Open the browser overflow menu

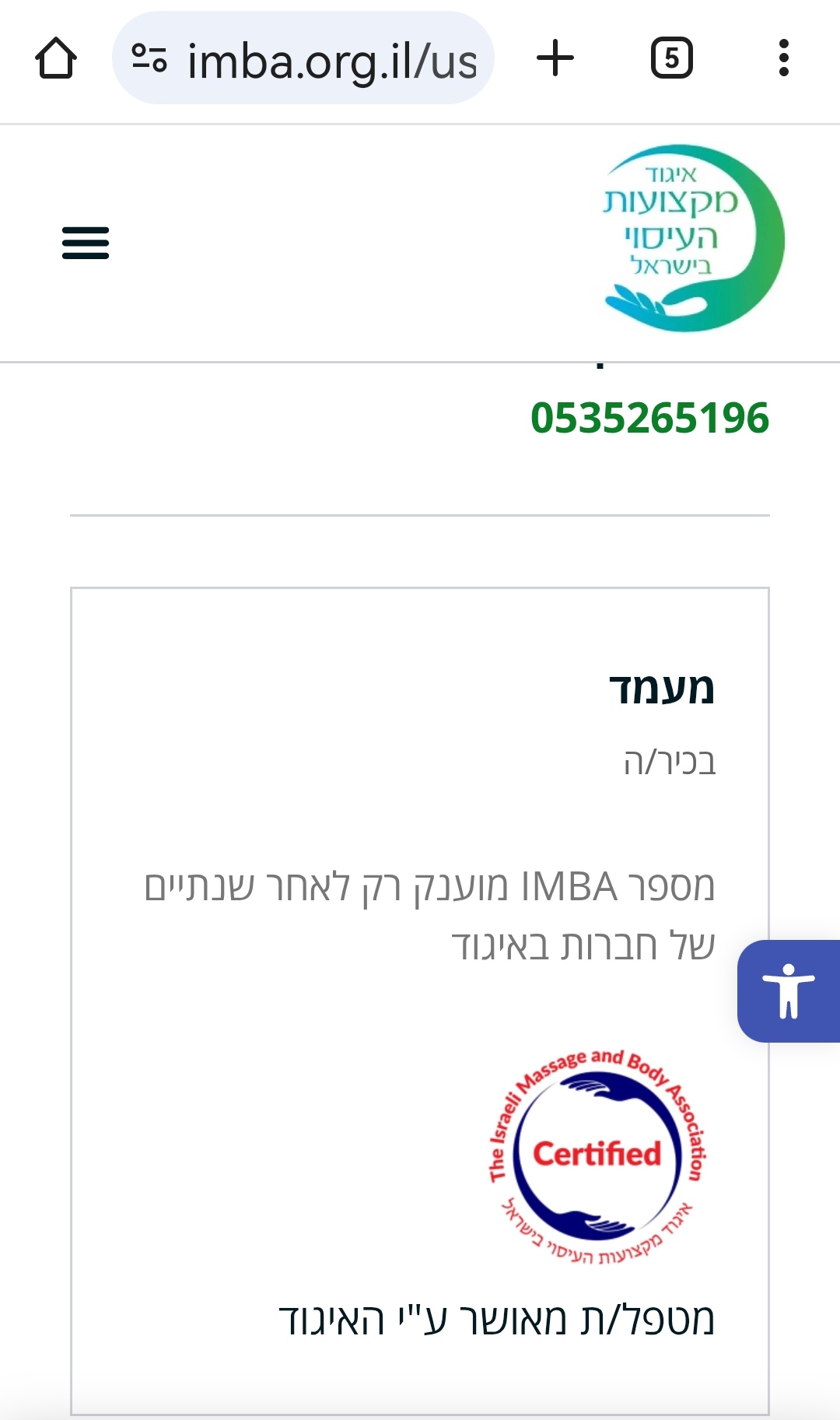784,58
